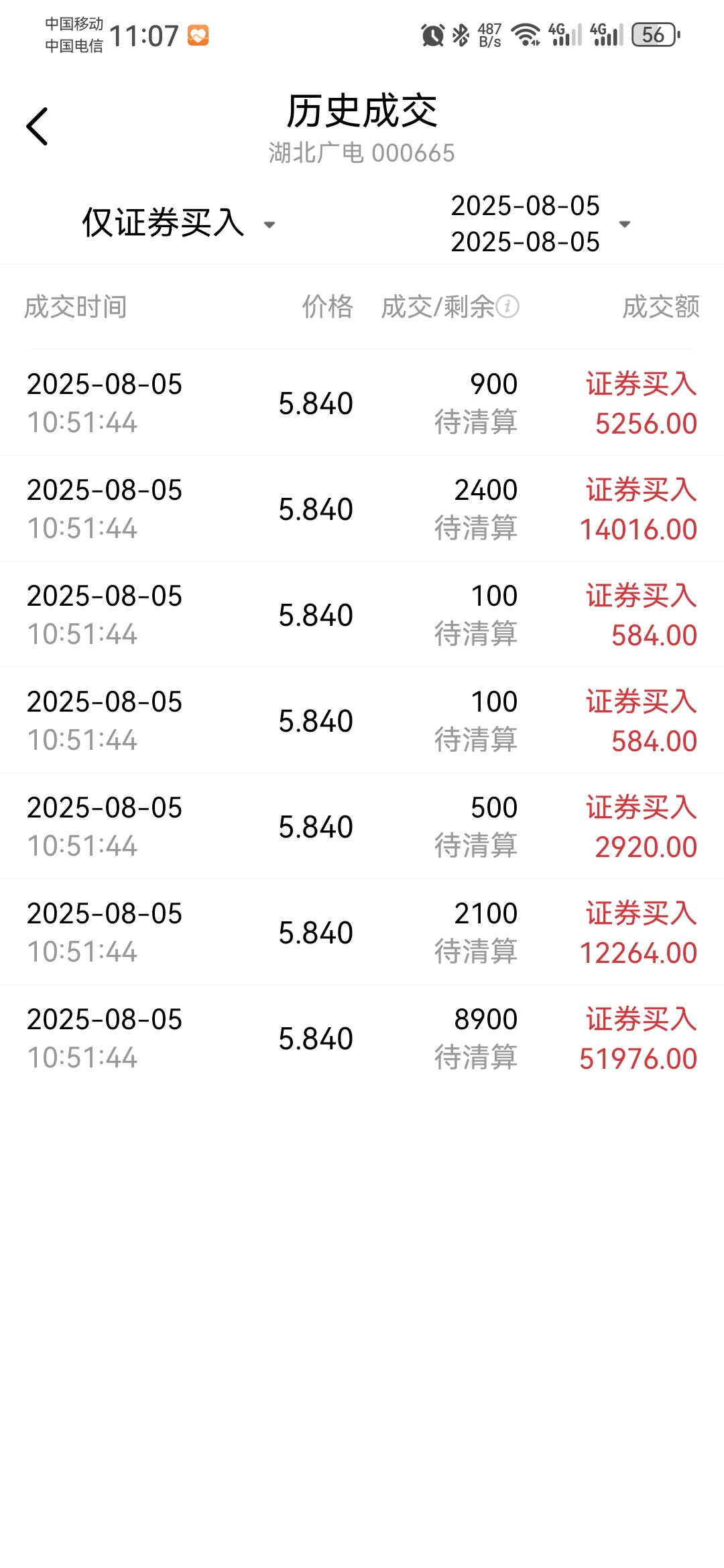Change the 2025-08-05 date range
724x1568 pixels.
pos(540,224)
